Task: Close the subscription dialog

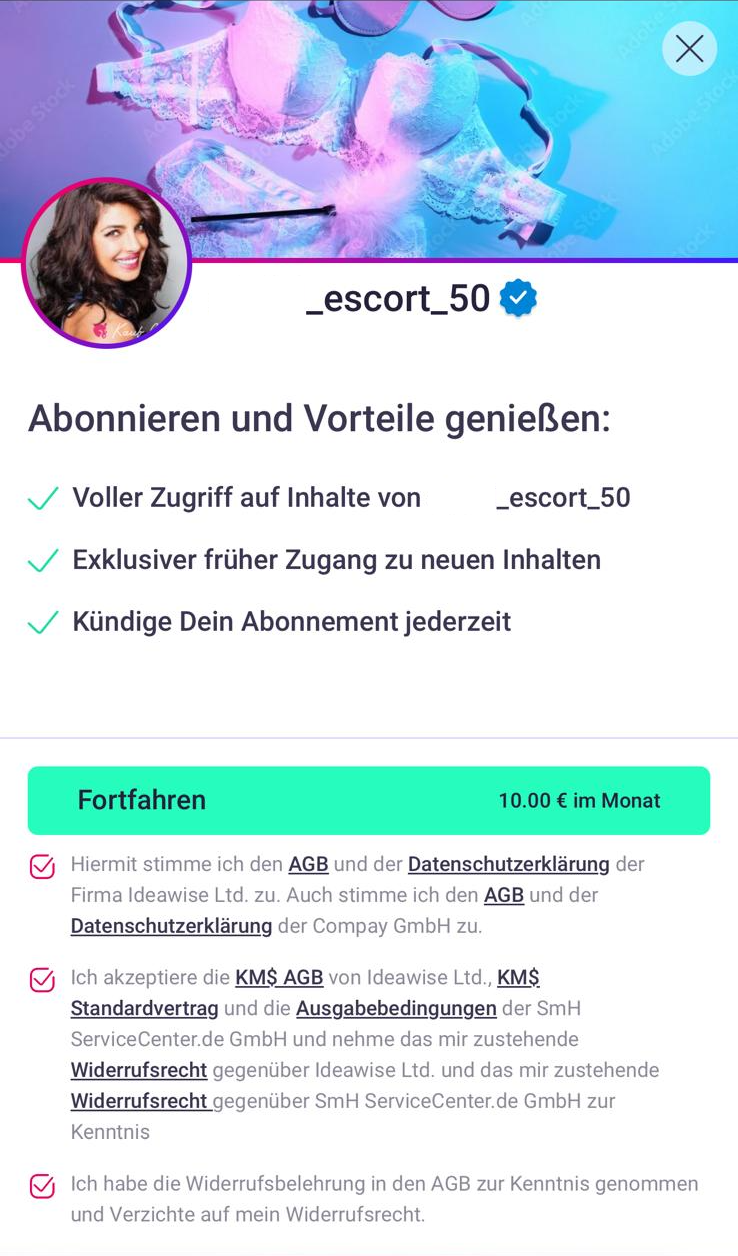Action: coord(689,48)
